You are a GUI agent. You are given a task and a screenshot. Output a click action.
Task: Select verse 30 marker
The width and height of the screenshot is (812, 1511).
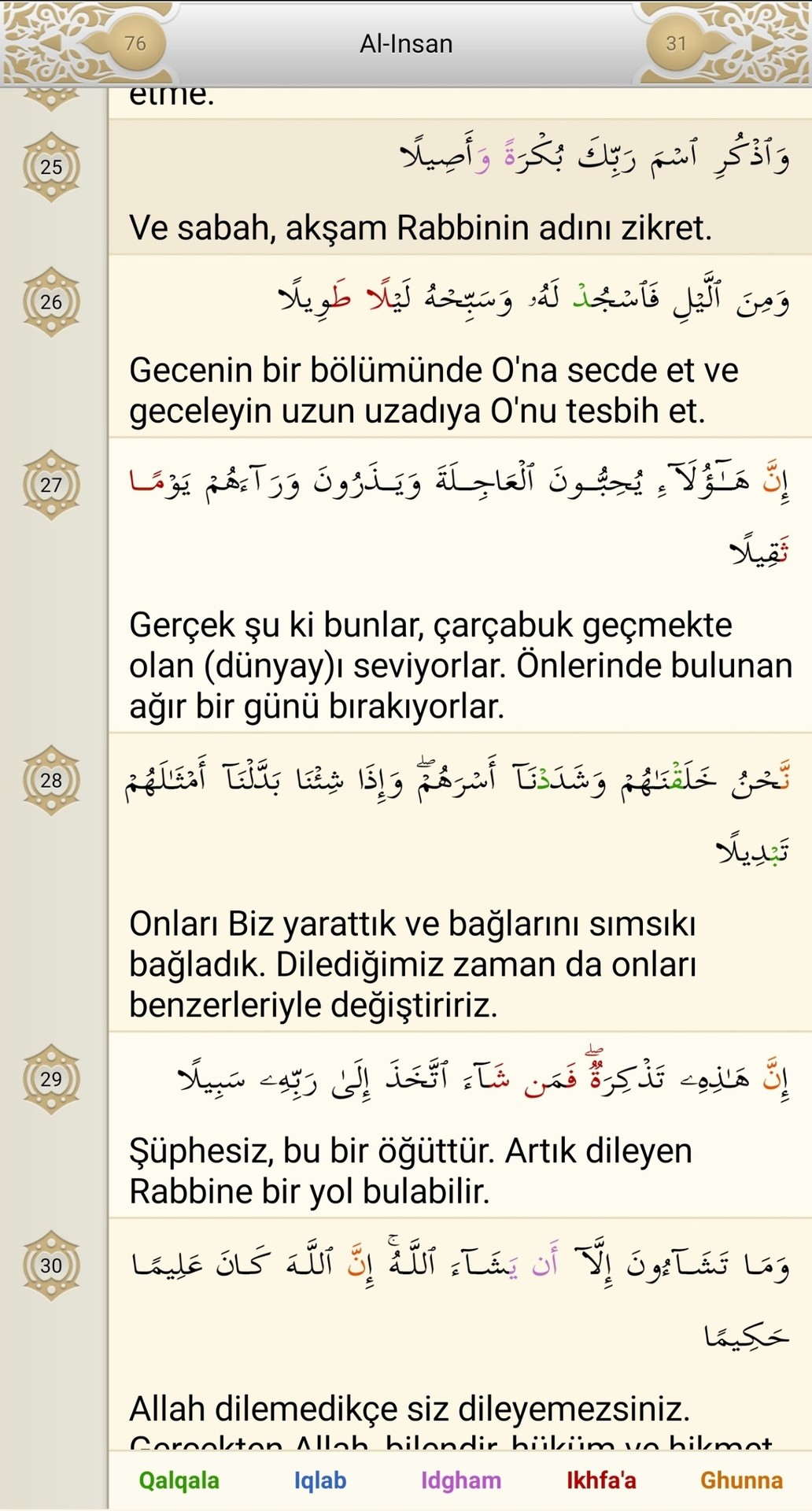(51, 1265)
